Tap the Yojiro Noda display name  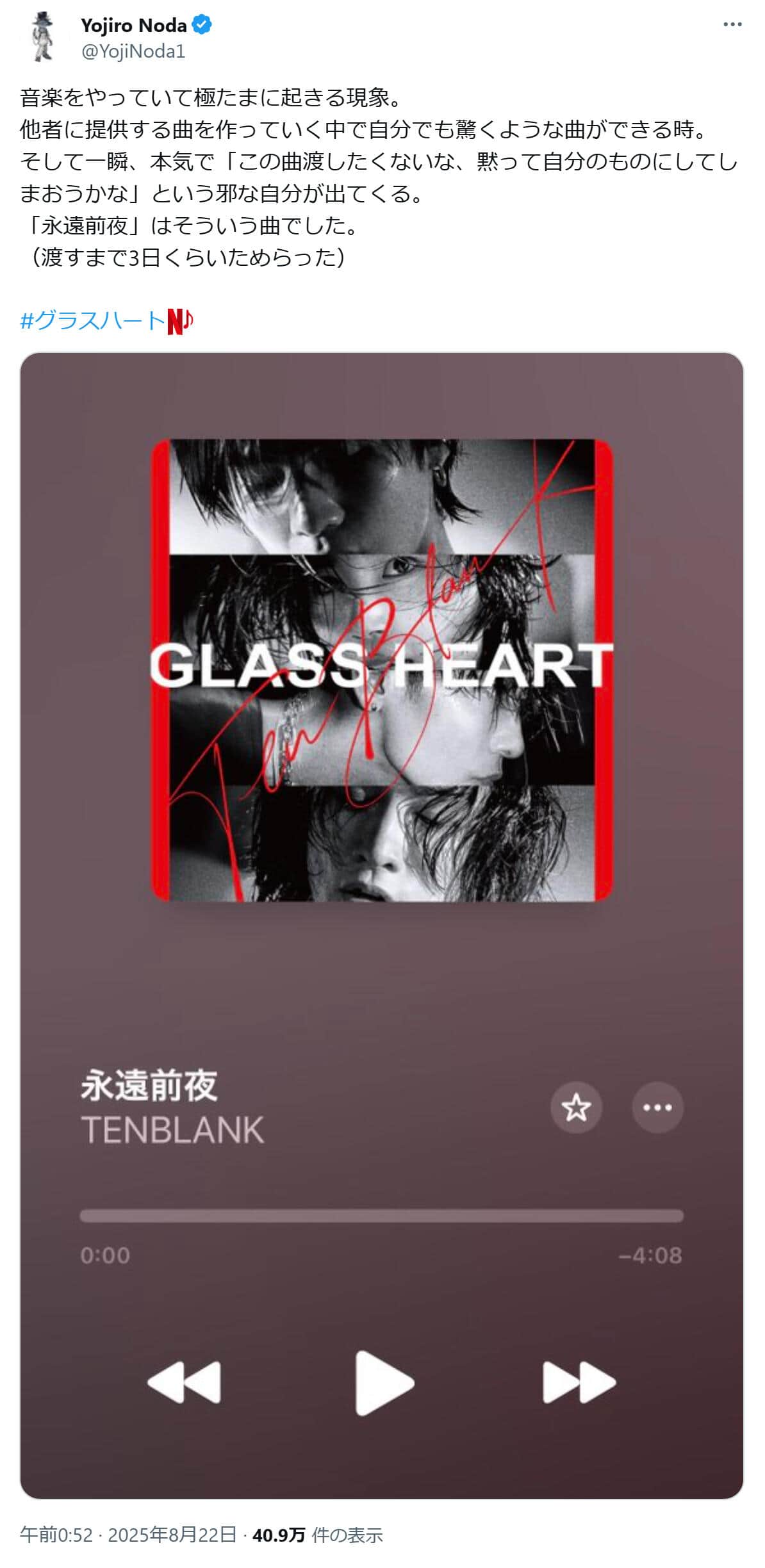click(133, 26)
